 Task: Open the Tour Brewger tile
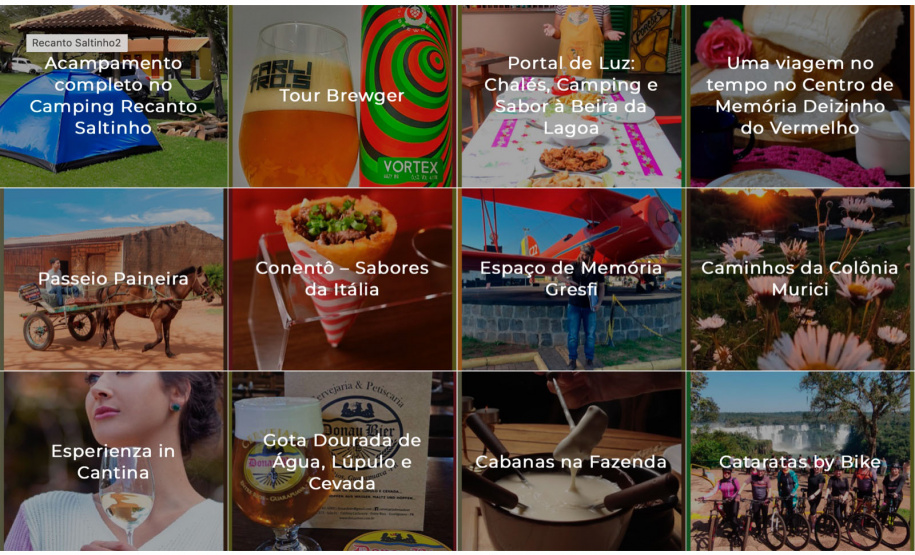click(x=341, y=96)
